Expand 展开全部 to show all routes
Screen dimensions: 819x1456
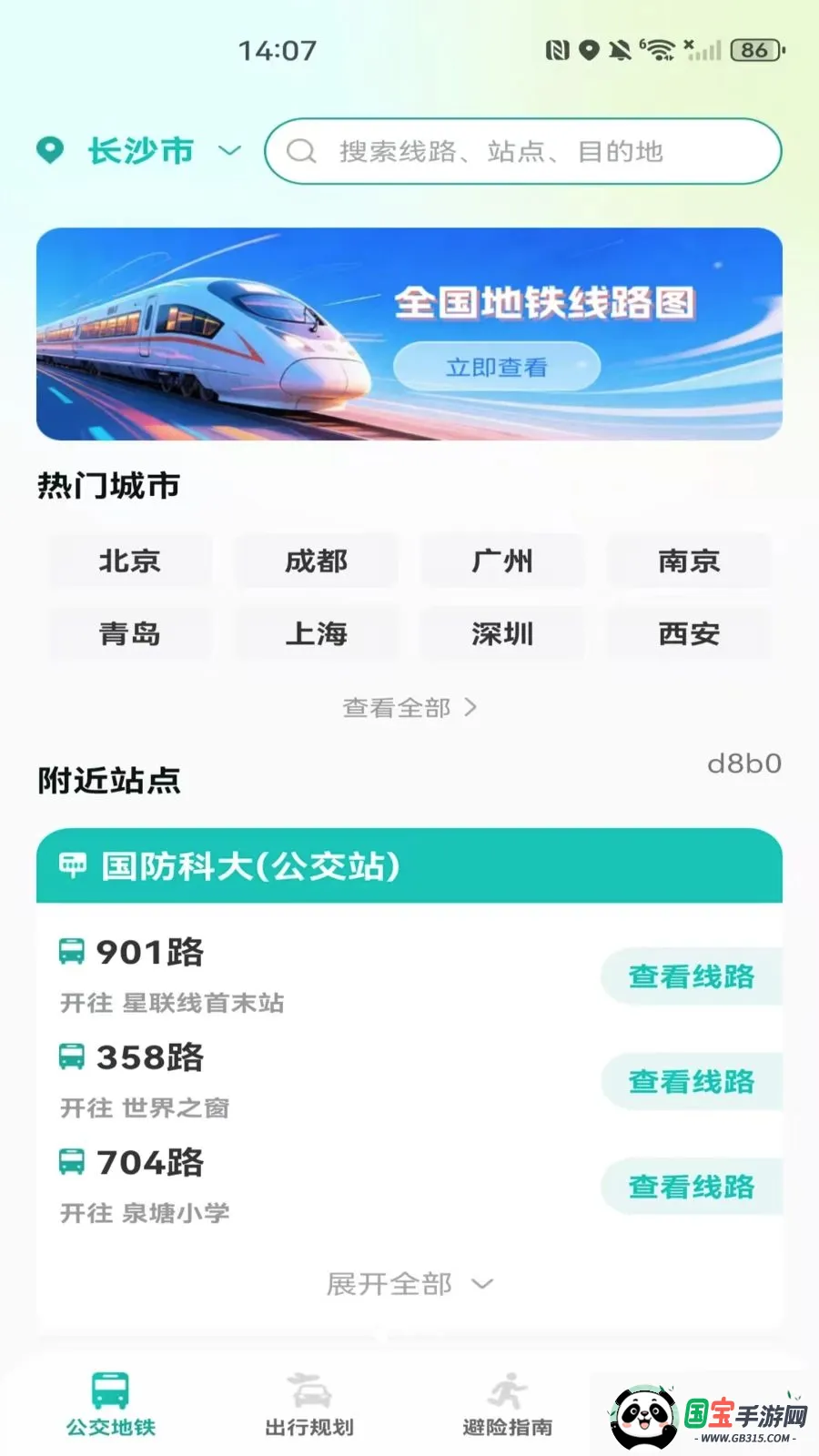(x=409, y=1284)
